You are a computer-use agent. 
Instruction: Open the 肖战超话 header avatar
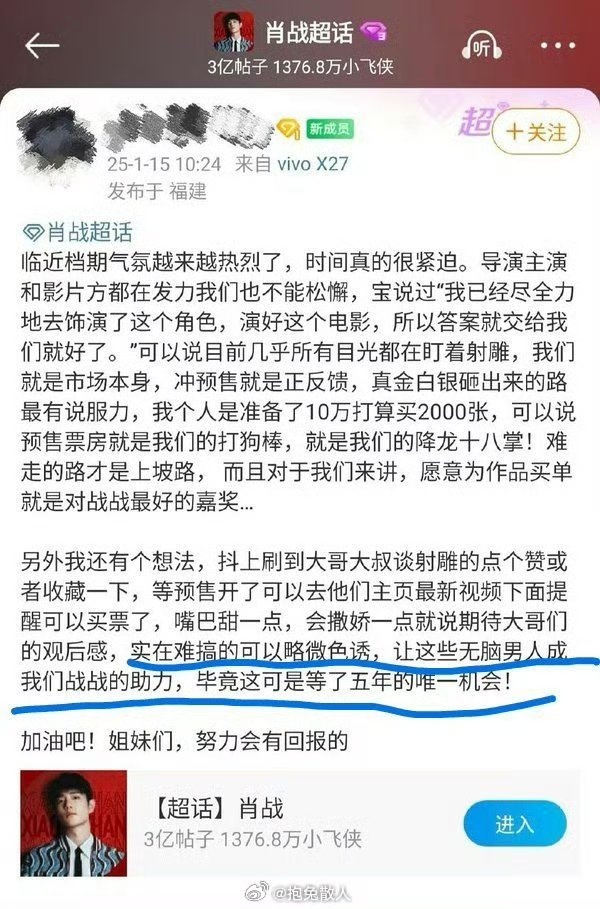[233, 32]
